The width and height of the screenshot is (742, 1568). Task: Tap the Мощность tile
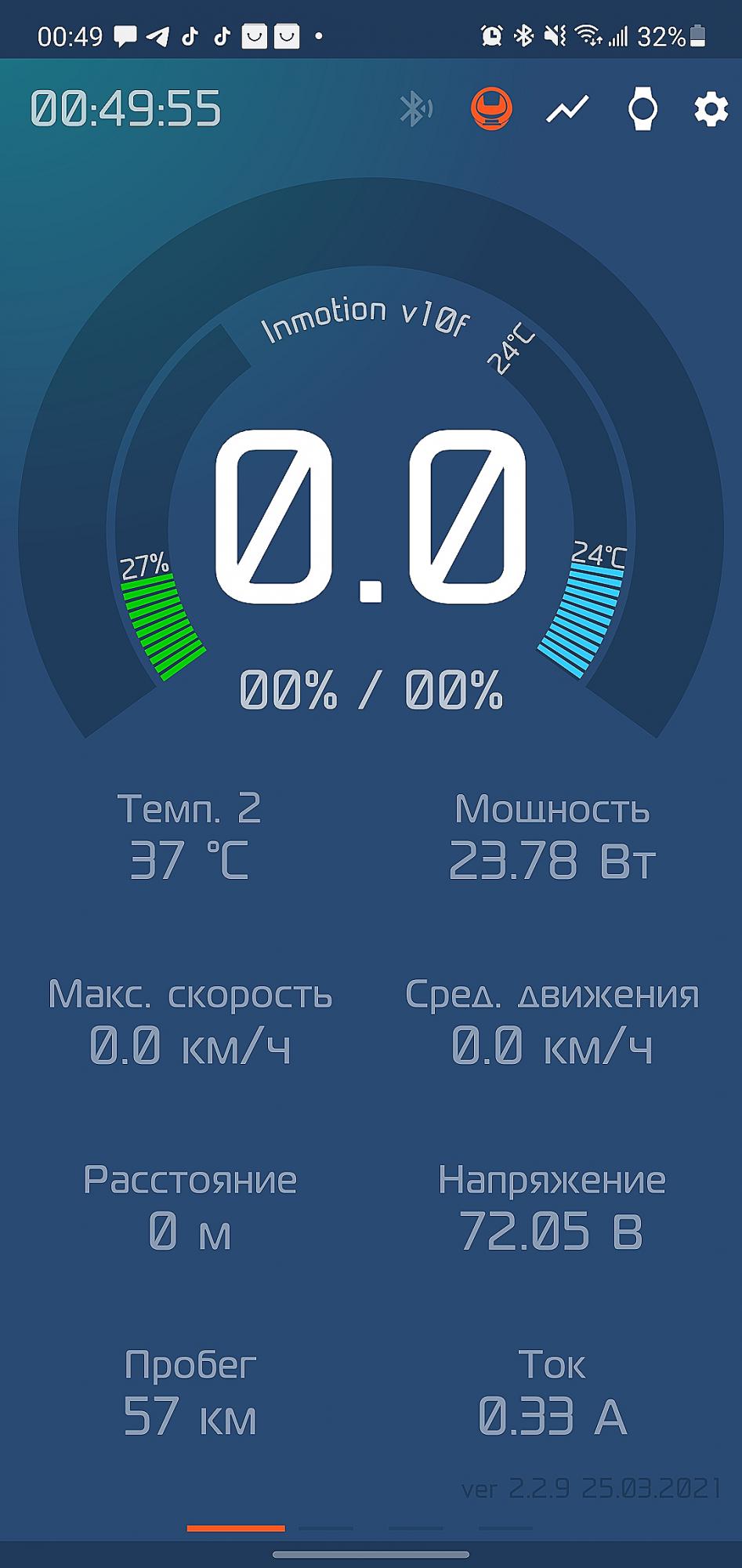(x=552, y=836)
